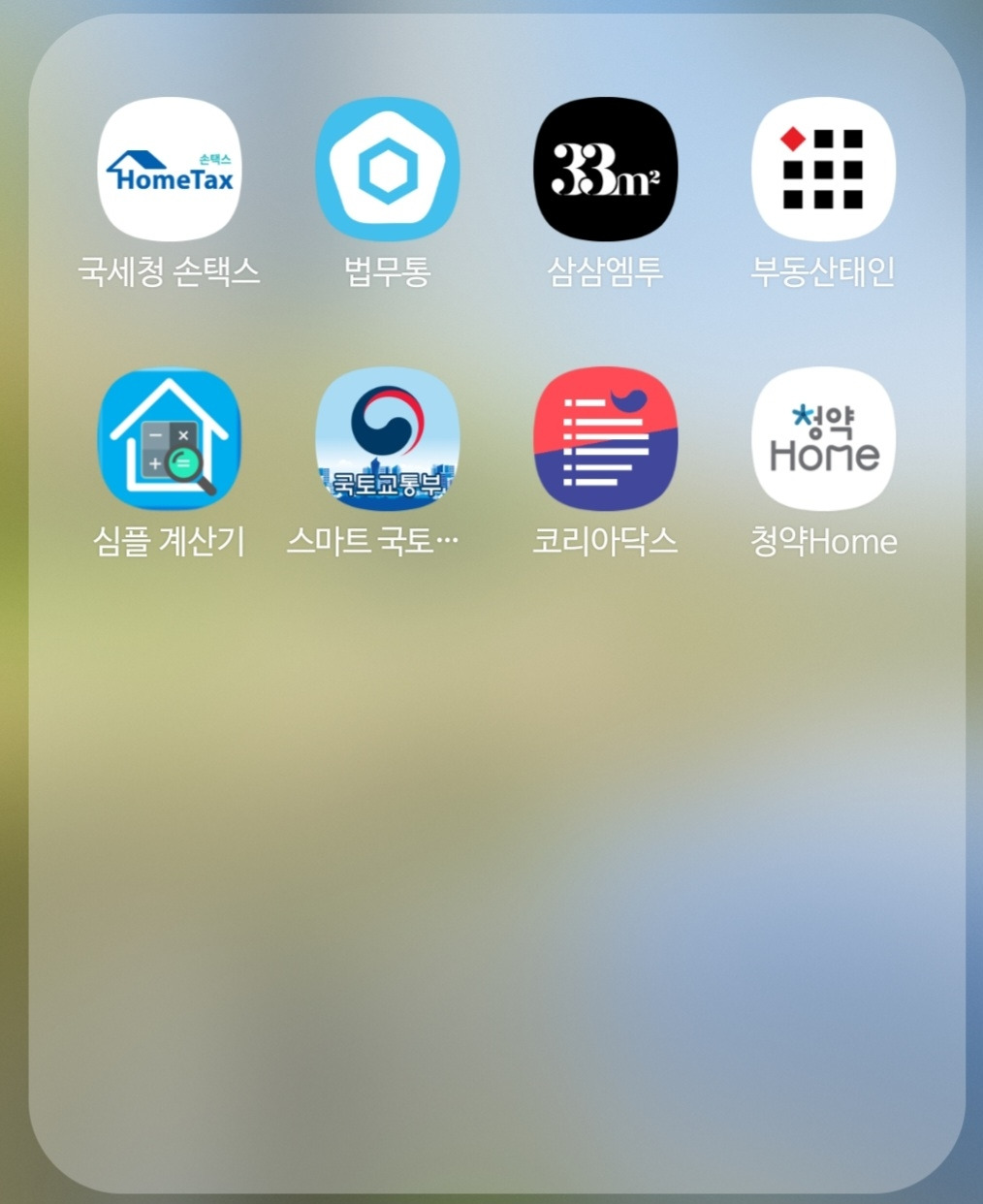Open 부동산태인 with the red diamond grid icon

point(822,169)
